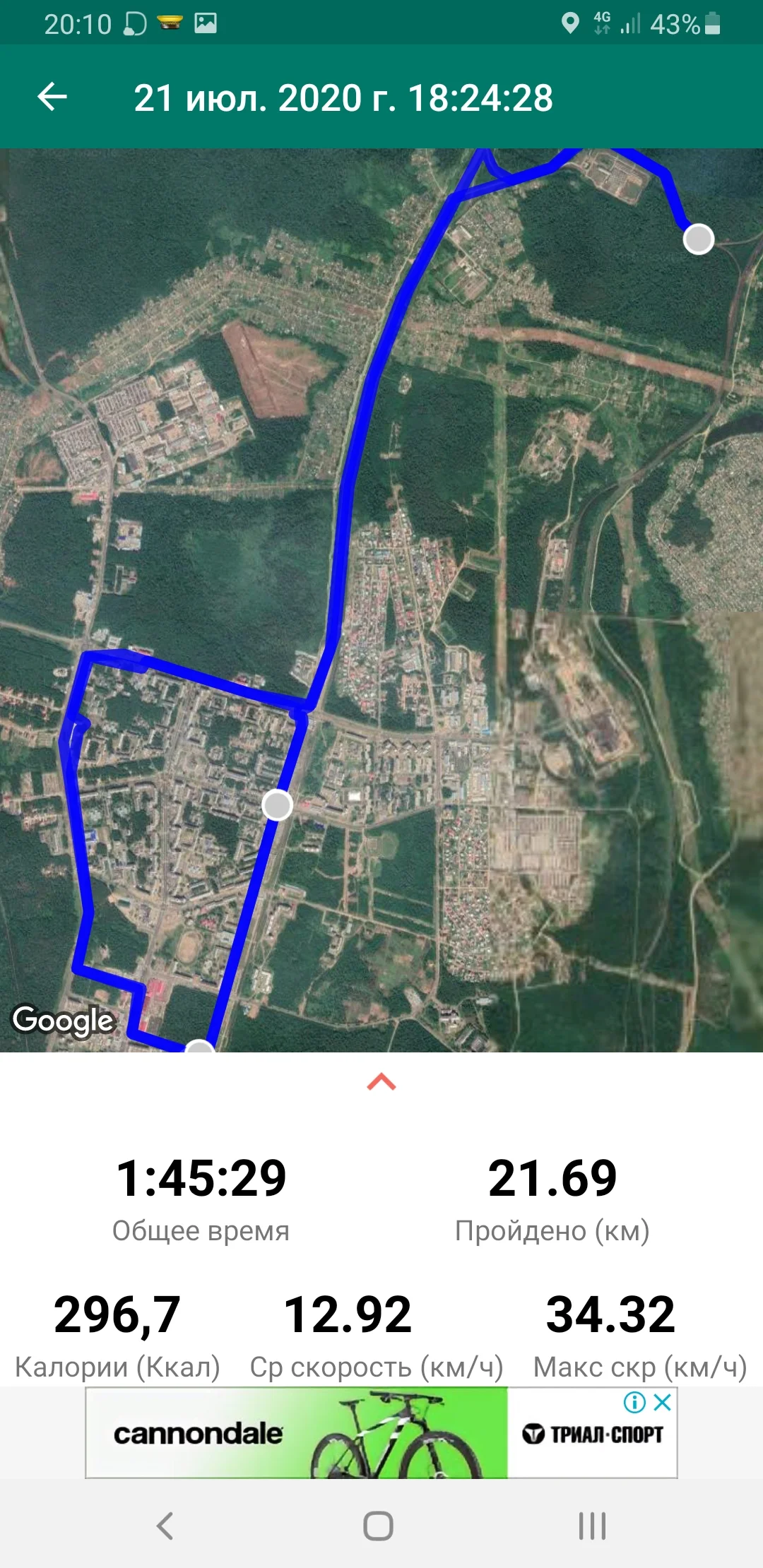Check mobile signal strength indicator
Viewport: 763px width, 1568px height.
[x=627, y=23]
